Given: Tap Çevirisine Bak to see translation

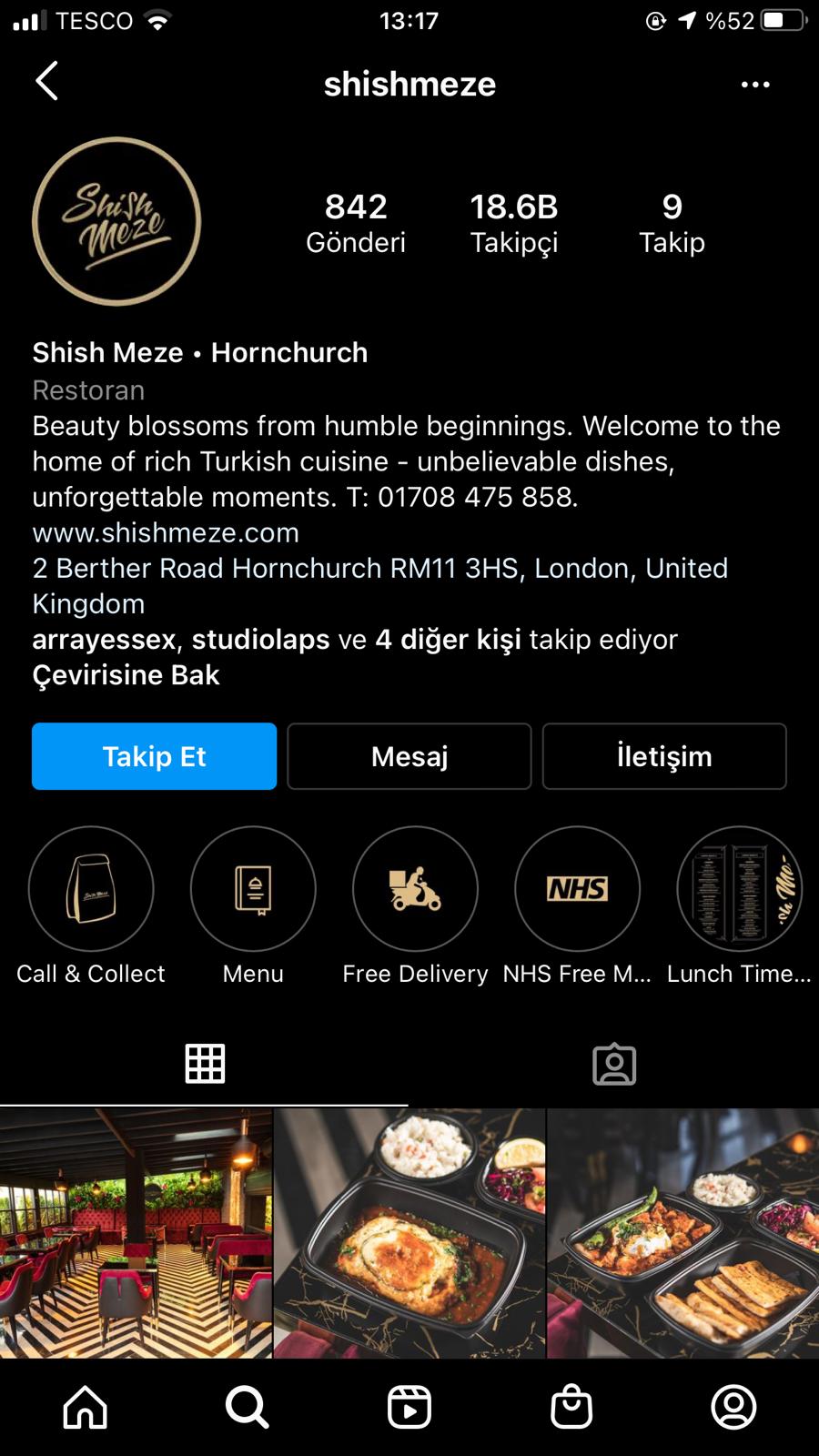Looking at the screenshot, I should [x=126, y=675].
